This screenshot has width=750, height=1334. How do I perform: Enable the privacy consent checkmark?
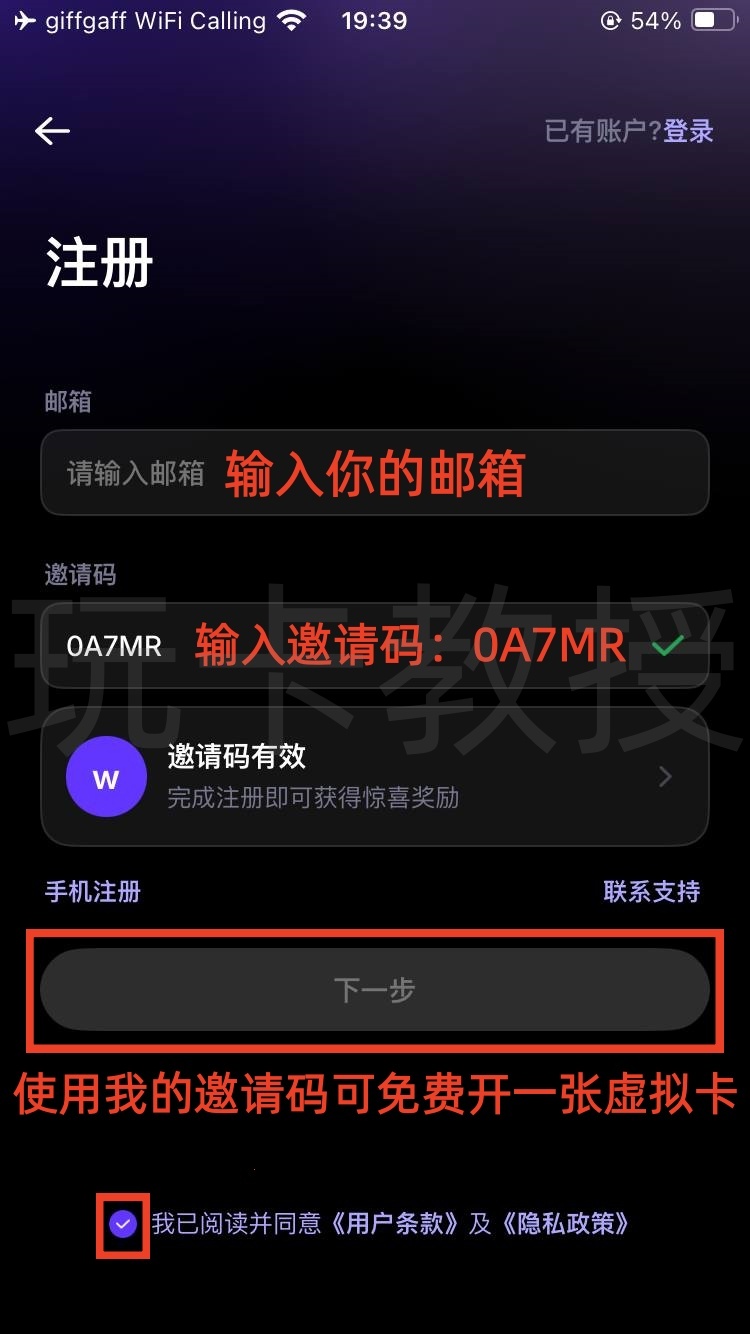click(121, 1224)
